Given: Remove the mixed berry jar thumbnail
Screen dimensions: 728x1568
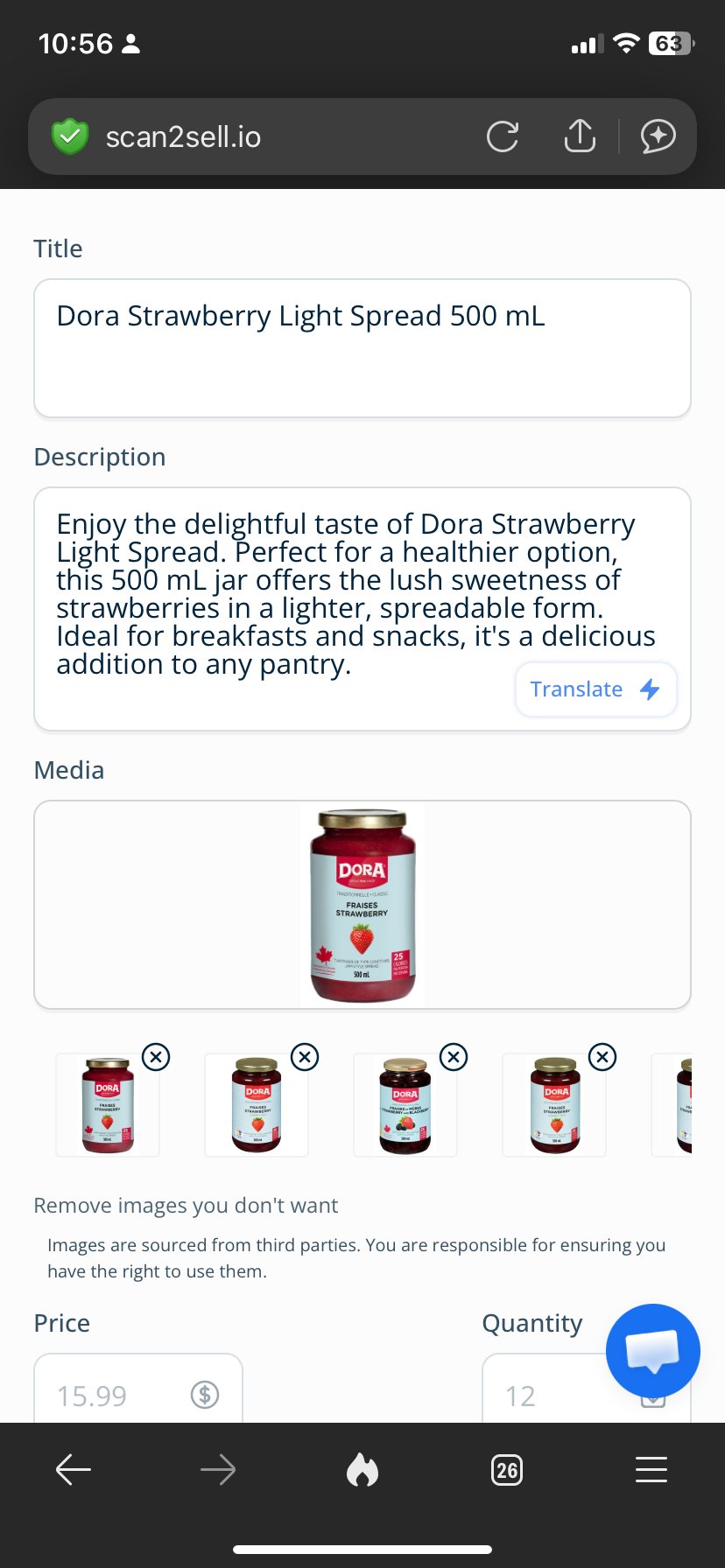Looking at the screenshot, I should [453, 1056].
